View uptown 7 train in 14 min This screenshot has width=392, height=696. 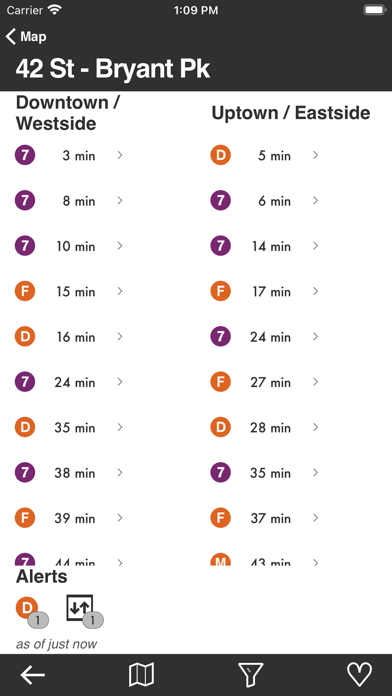pyautogui.click(x=265, y=246)
